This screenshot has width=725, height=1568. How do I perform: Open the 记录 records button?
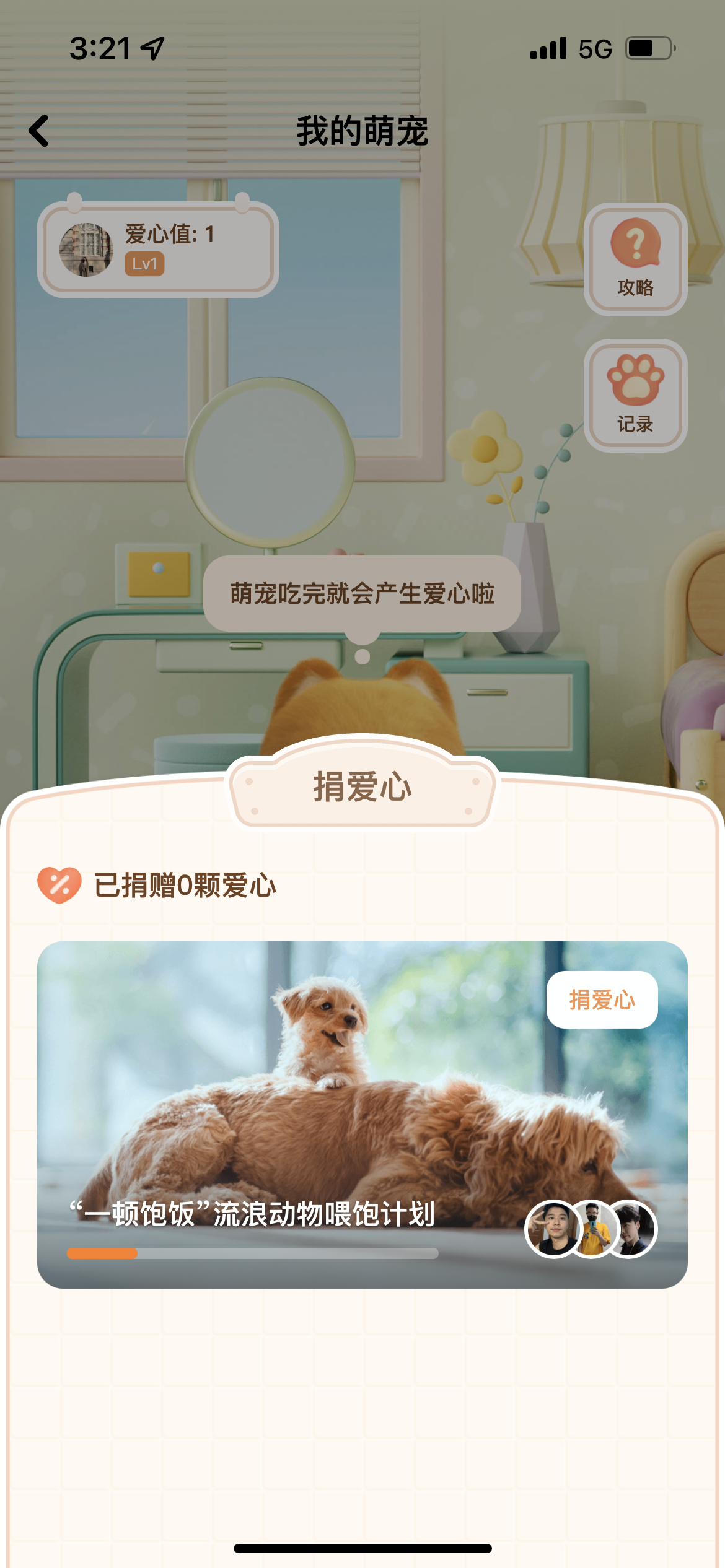635,395
